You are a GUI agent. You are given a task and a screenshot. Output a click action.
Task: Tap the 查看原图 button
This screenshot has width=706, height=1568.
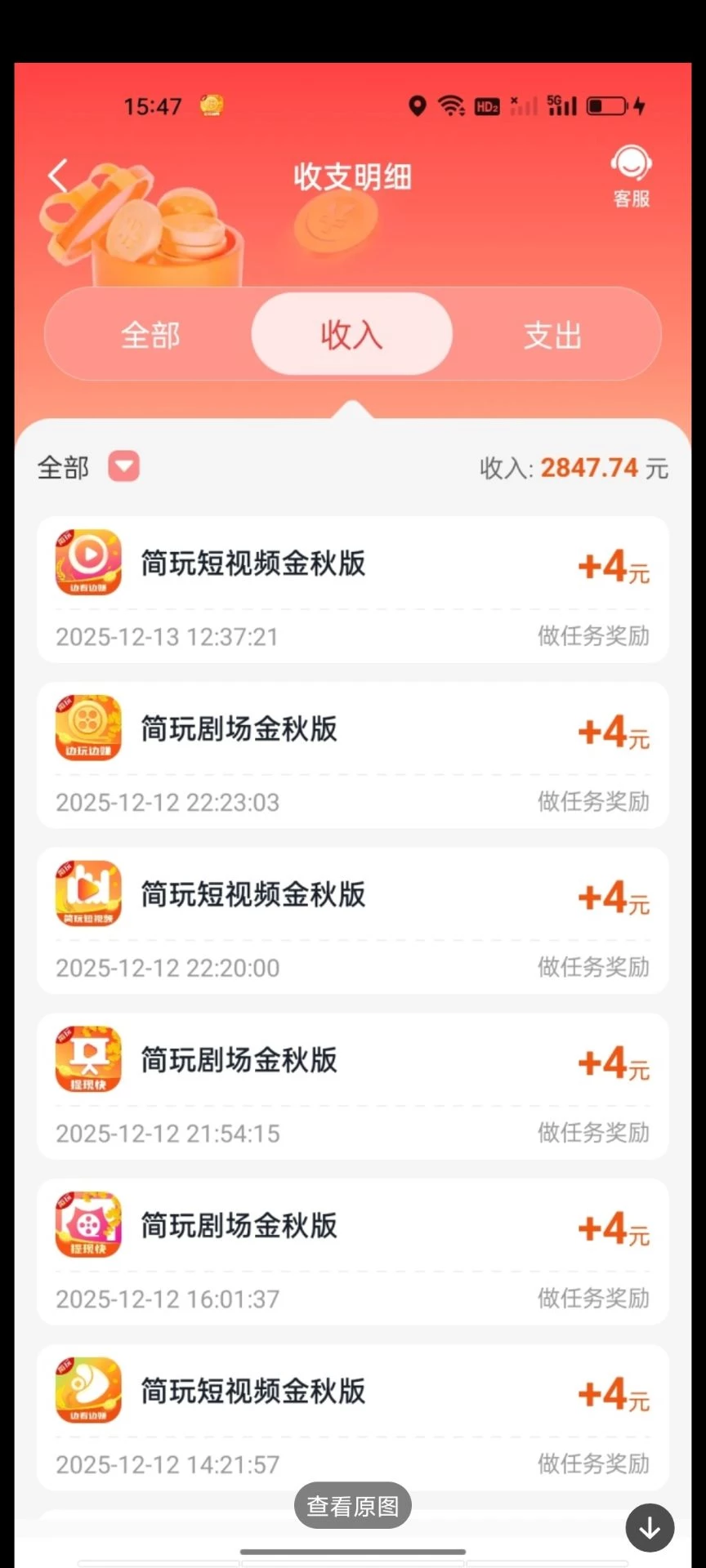point(352,1505)
